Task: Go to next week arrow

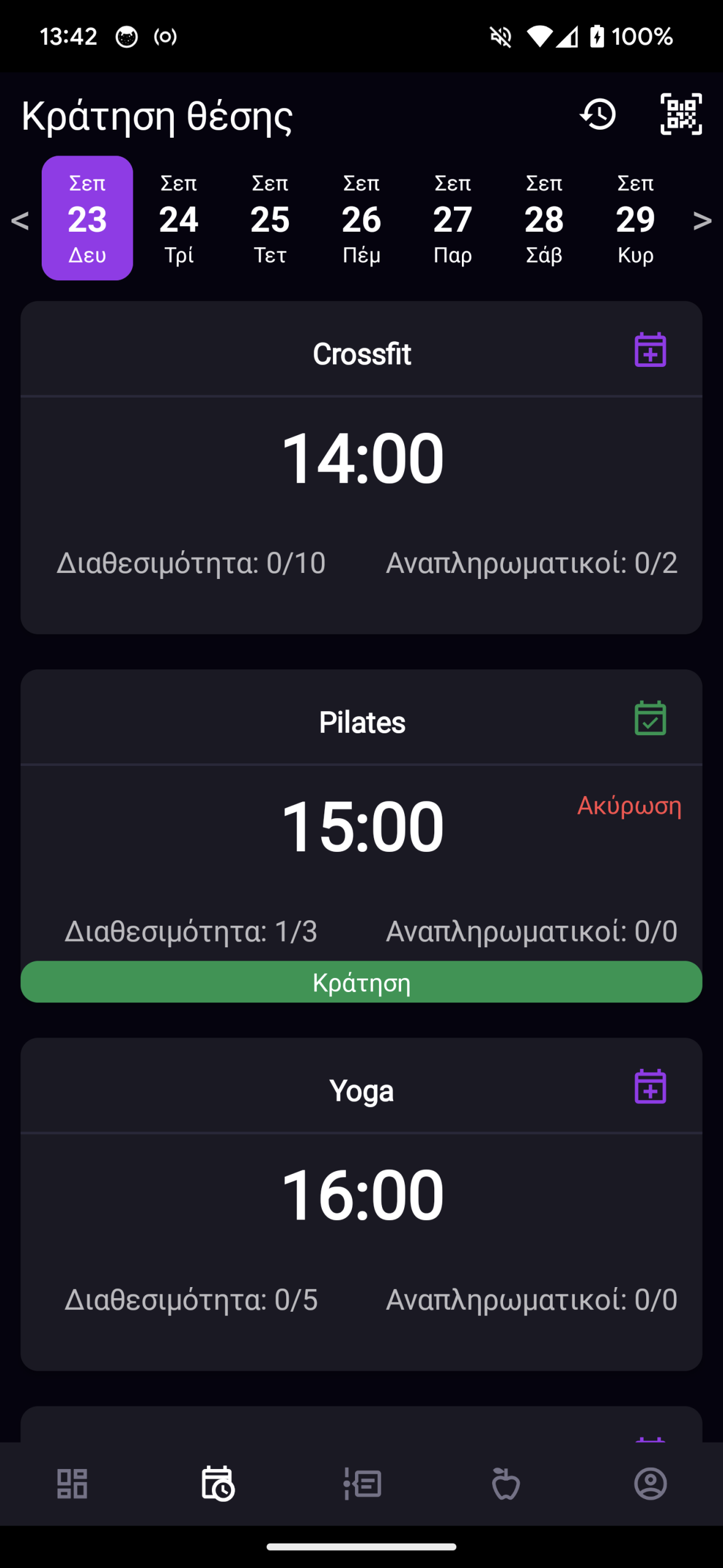Action: pos(702,220)
